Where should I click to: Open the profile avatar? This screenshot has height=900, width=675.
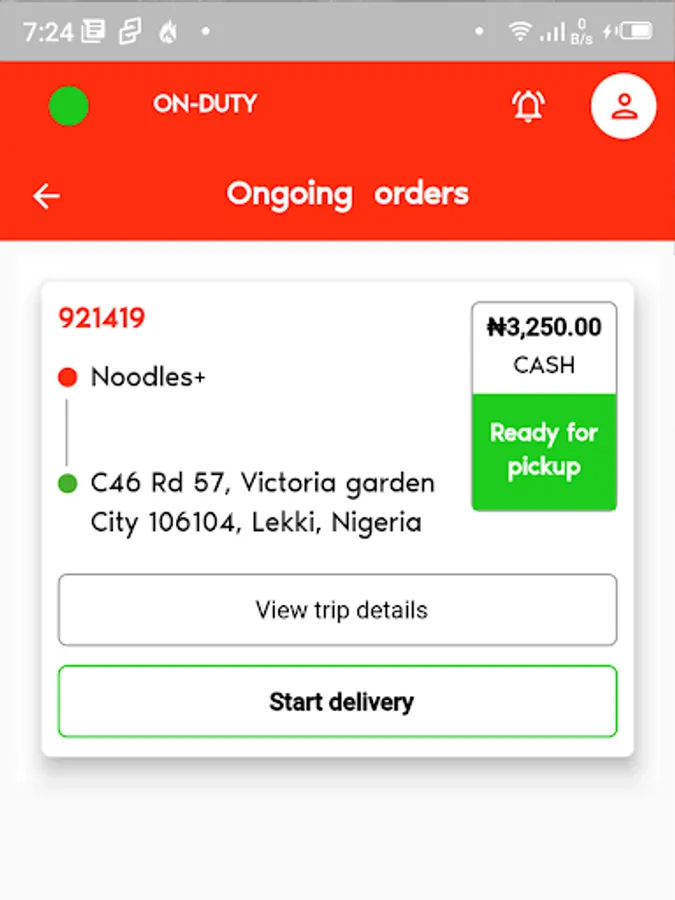[x=624, y=106]
